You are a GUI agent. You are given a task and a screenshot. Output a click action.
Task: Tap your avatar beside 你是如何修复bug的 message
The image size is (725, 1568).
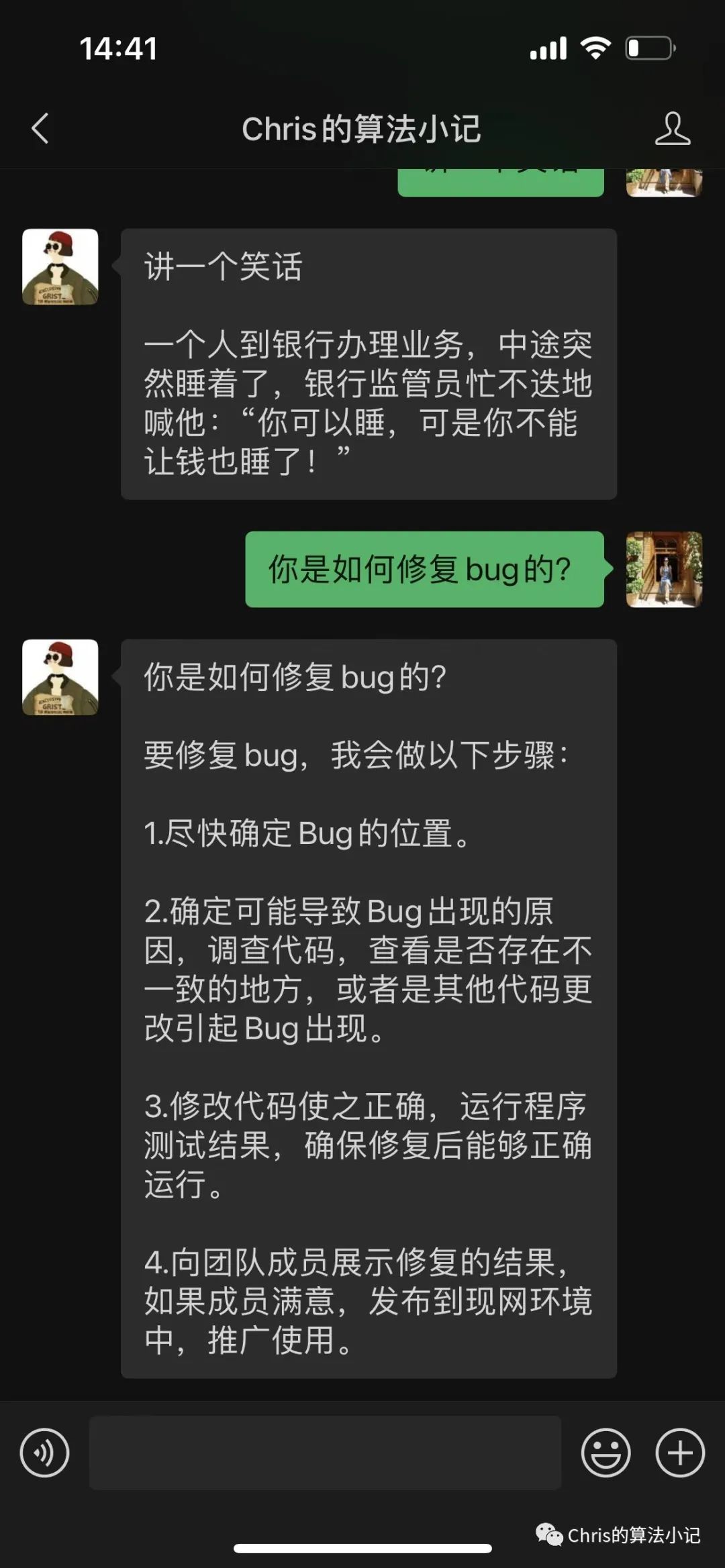point(664,569)
